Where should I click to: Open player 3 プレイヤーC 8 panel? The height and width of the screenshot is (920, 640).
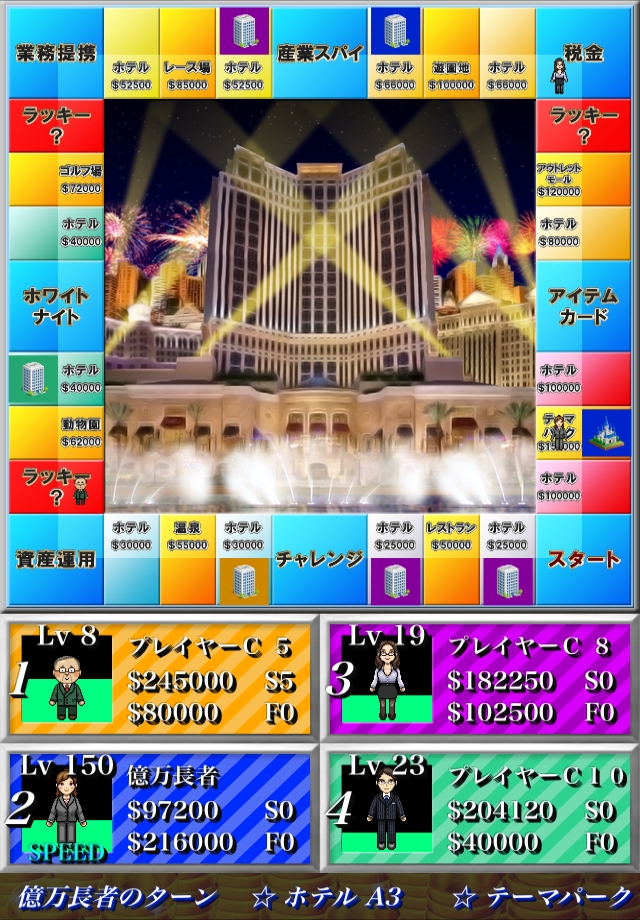[x=480, y=679]
